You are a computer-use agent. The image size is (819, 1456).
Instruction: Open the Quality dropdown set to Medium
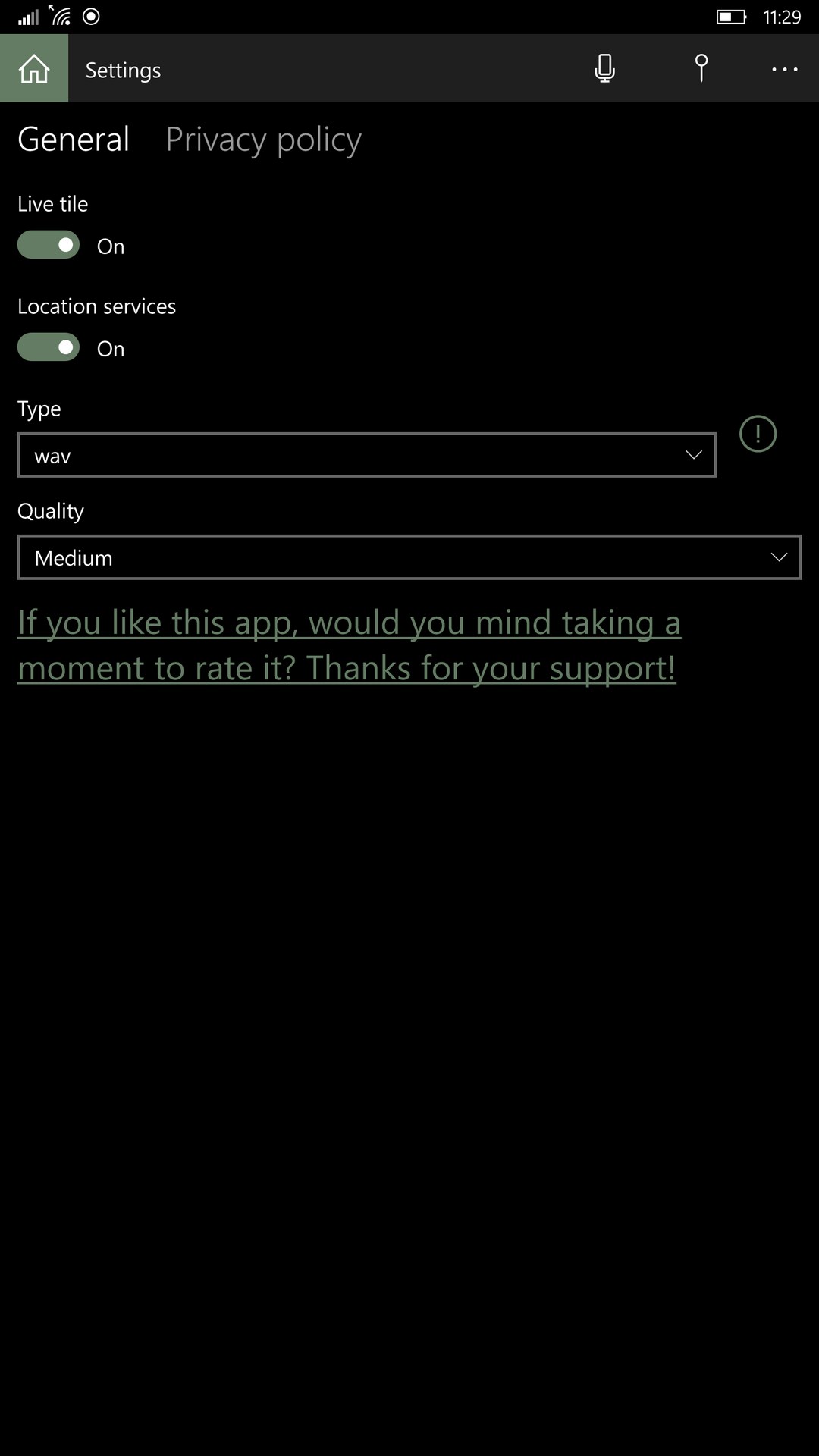(x=409, y=557)
